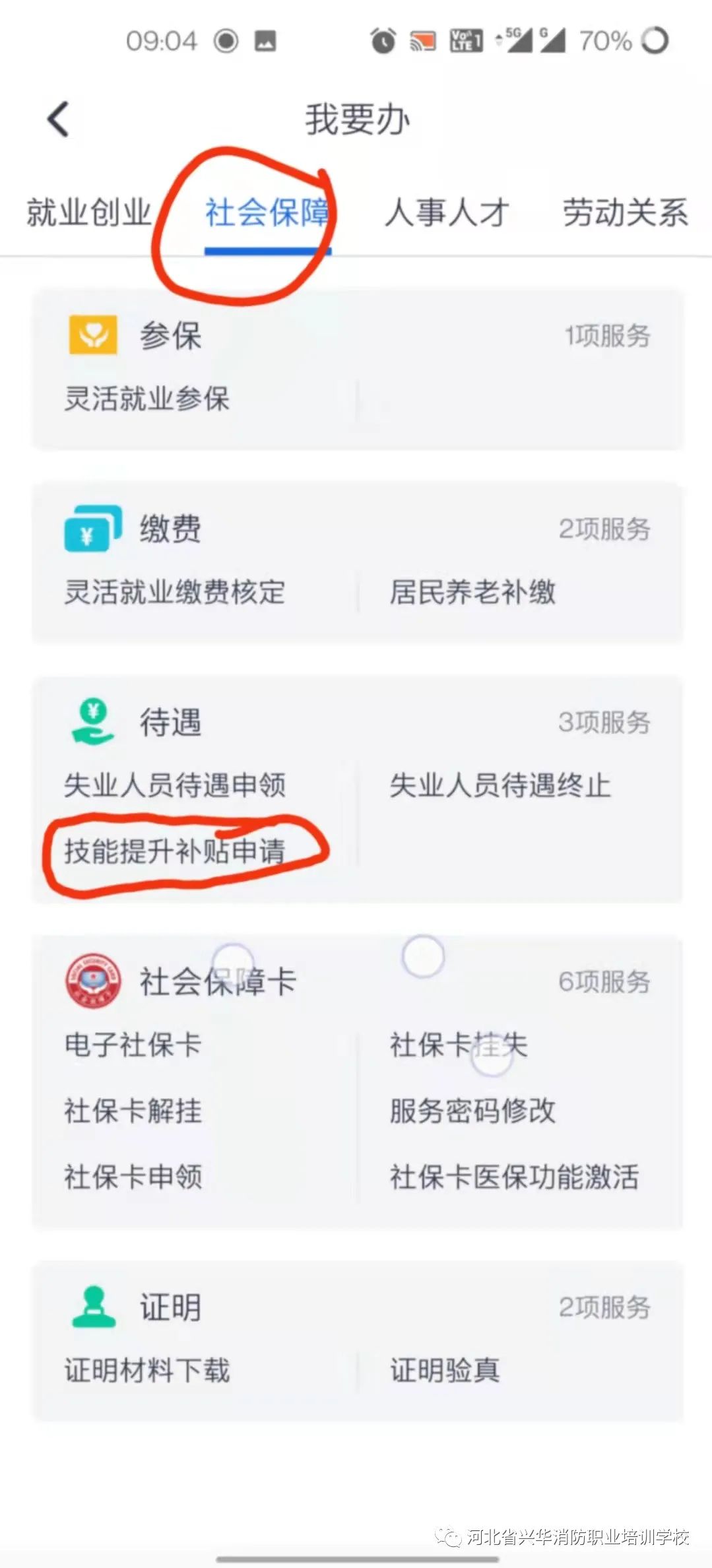
Task: Select 社保卡申领
Action: click(x=133, y=1177)
